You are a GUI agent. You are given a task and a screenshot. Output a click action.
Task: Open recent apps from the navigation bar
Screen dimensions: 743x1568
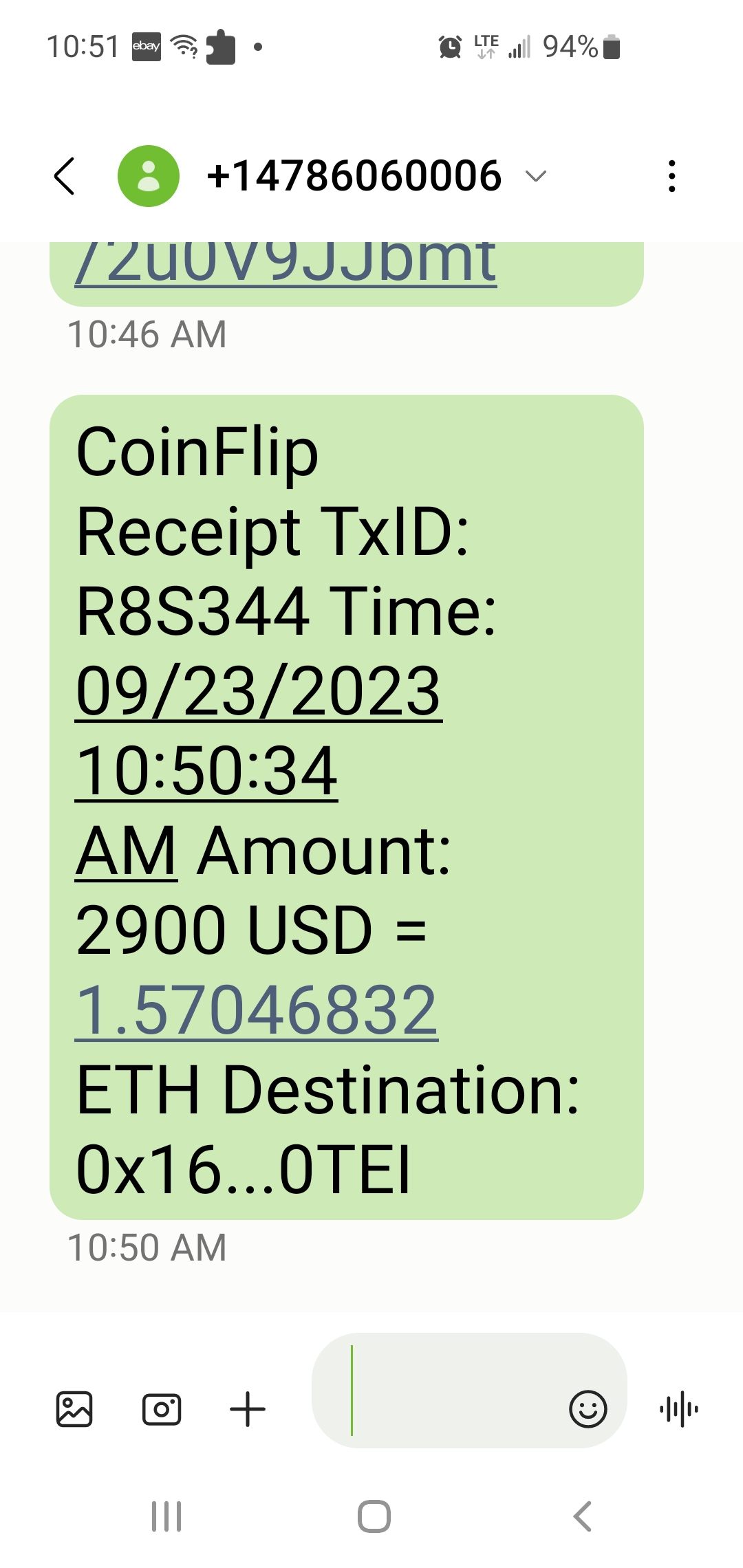tap(166, 1516)
